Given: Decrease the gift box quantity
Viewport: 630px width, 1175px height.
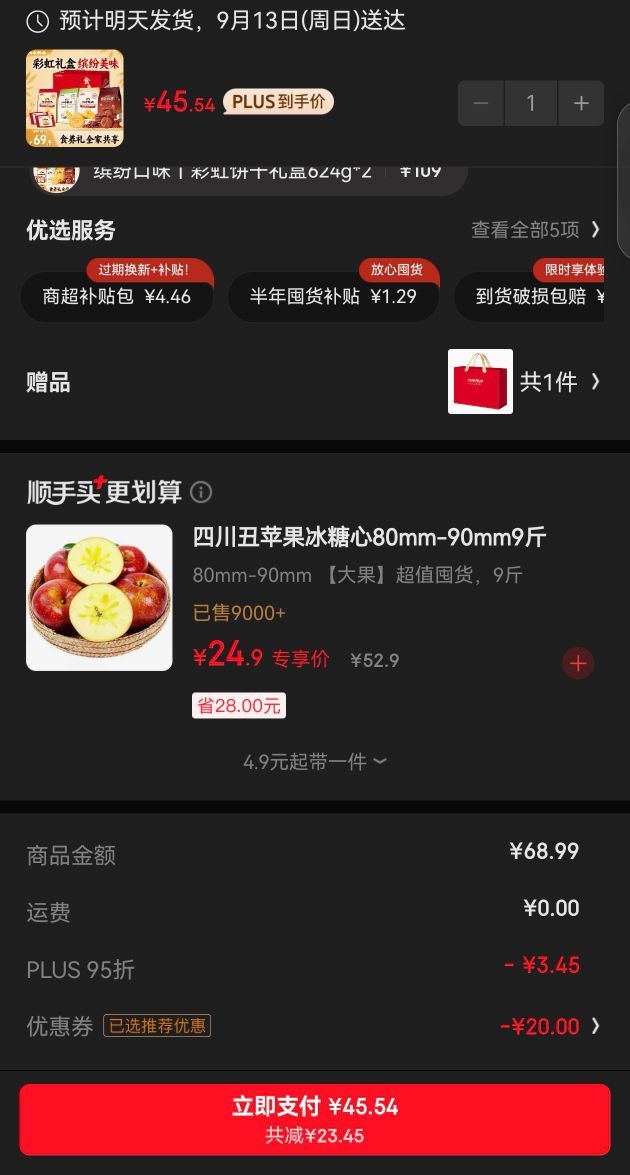Looking at the screenshot, I should tap(481, 103).
